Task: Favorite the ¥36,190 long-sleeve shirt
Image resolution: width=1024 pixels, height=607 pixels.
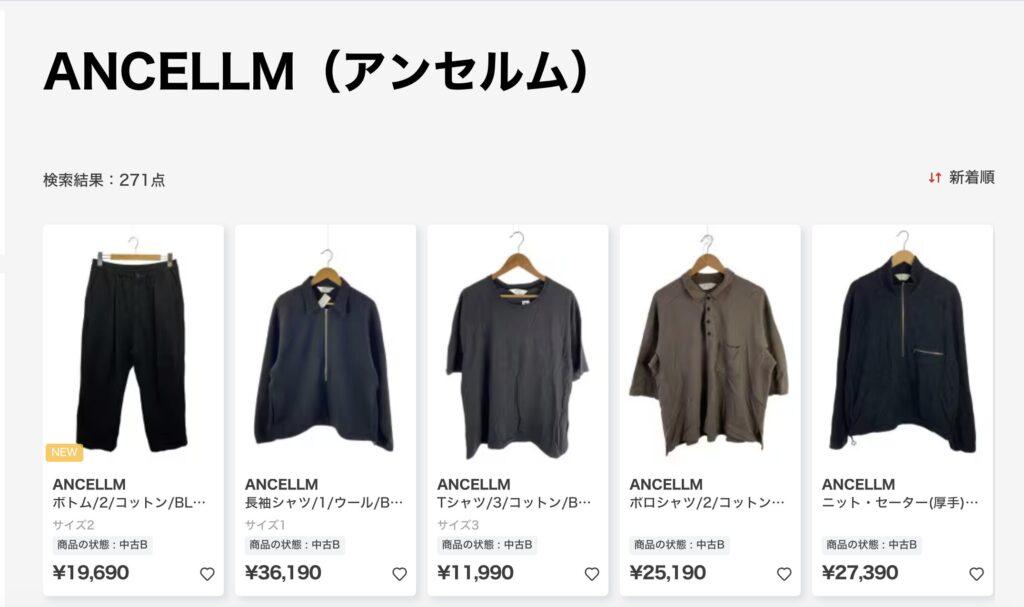Action: tap(399, 574)
